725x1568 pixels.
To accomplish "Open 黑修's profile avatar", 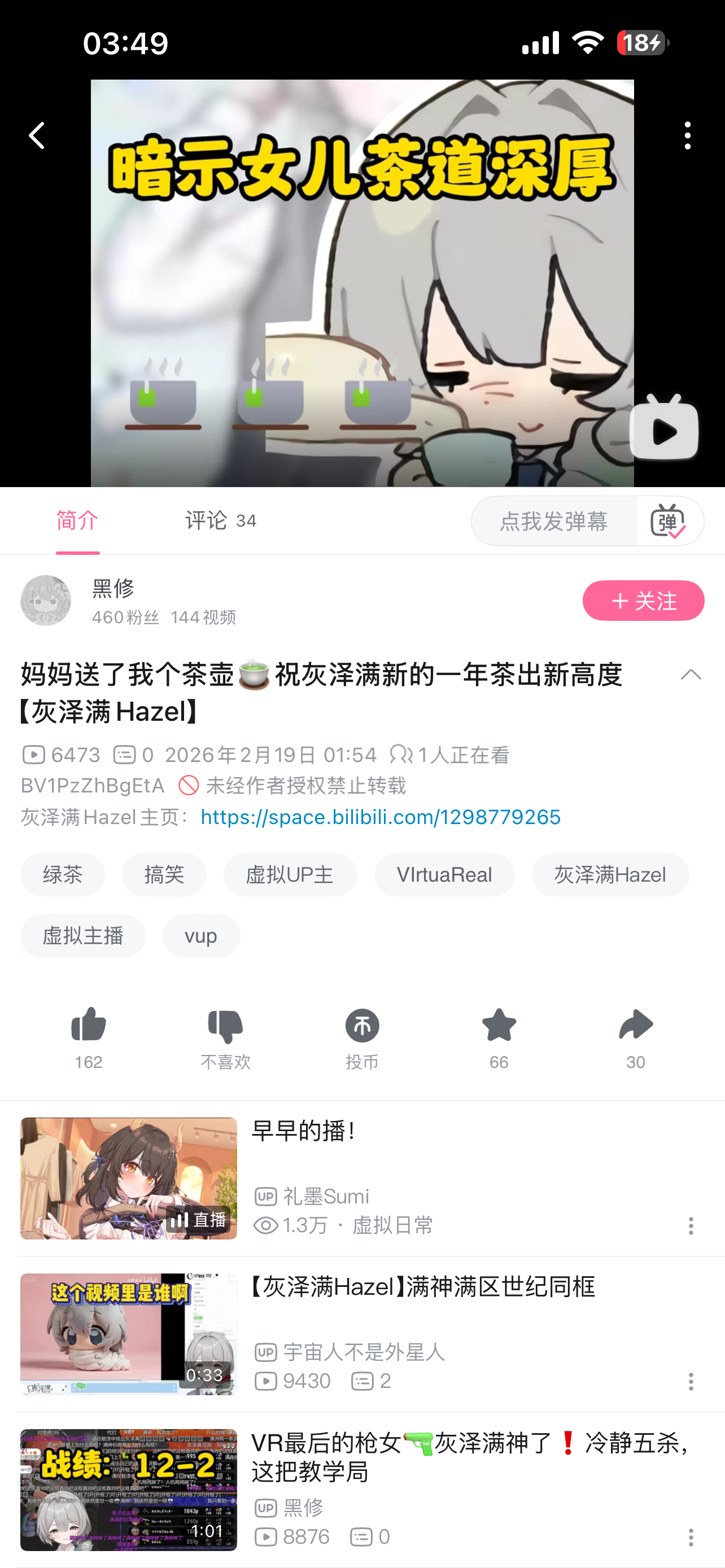I will 46,601.
